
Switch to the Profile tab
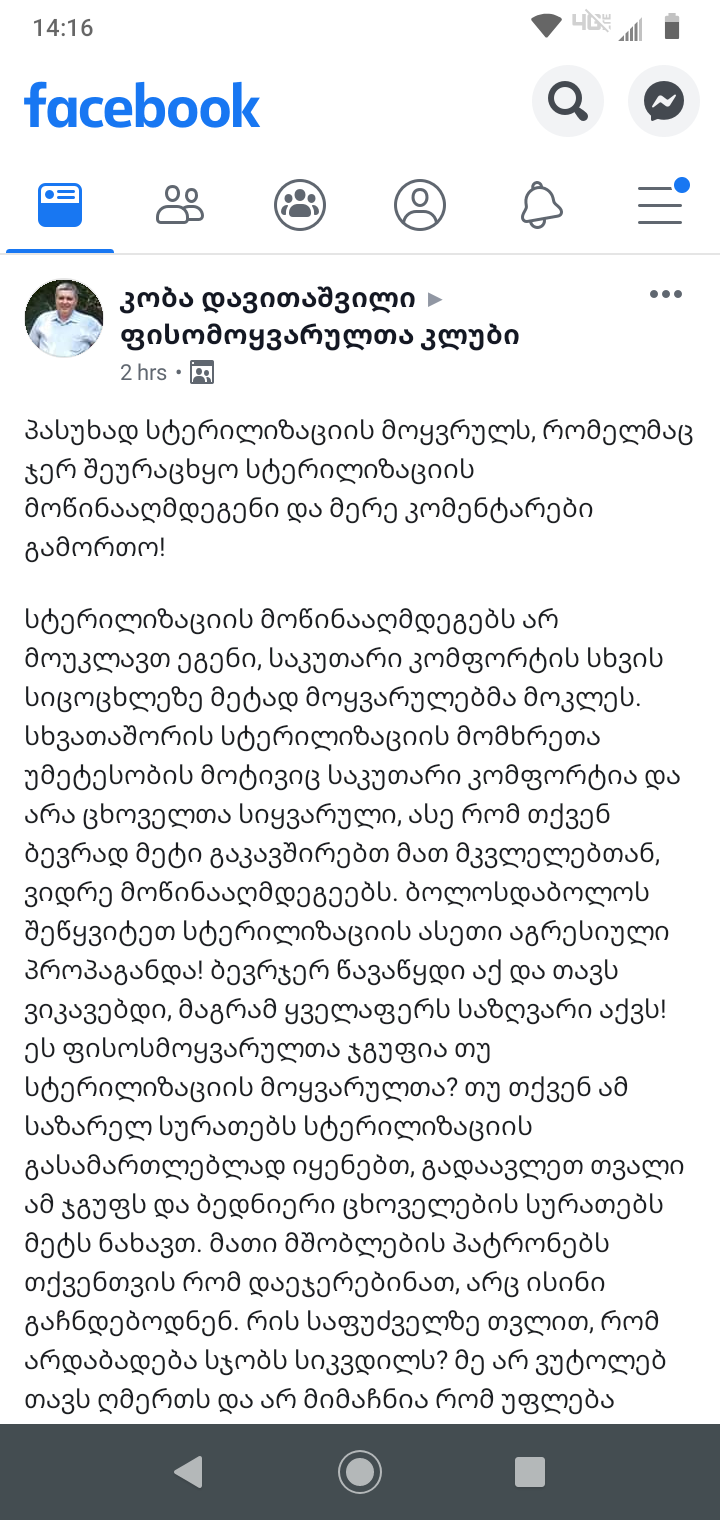(x=420, y=205)
